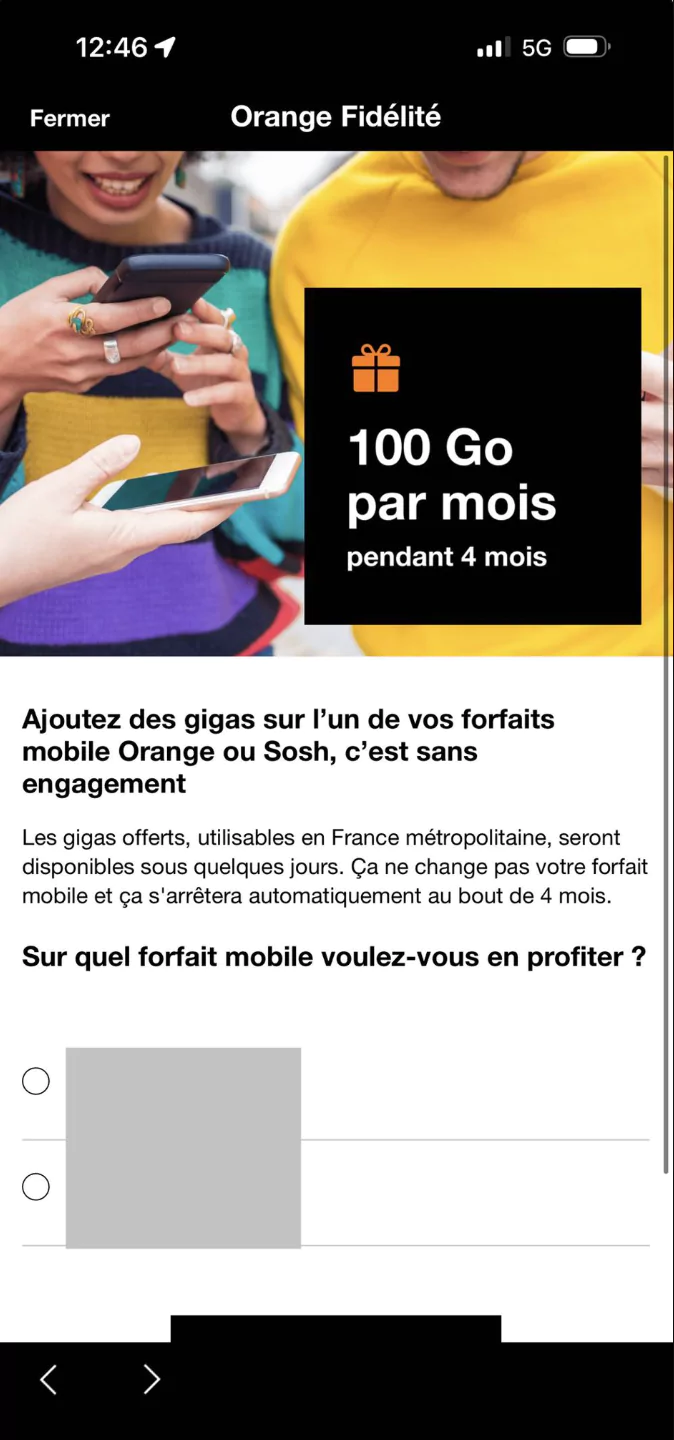Select the first mobile plan radio button
Image resolution: width=674 pixels, height=1440 pixels.
[x=36, y=1081]
